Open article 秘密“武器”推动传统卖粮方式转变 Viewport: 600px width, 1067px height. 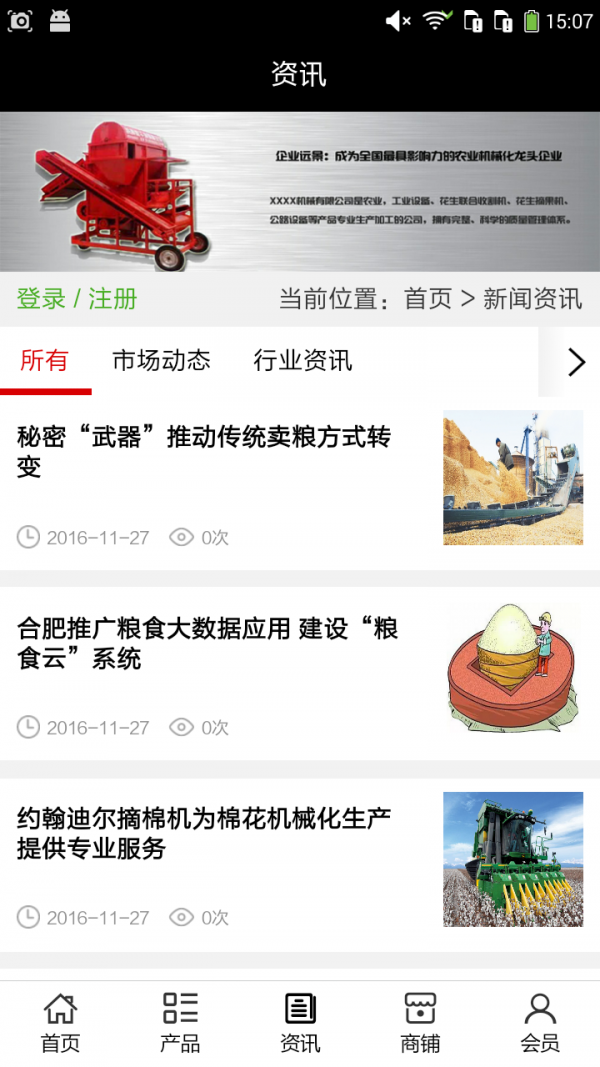click(204, 451)
